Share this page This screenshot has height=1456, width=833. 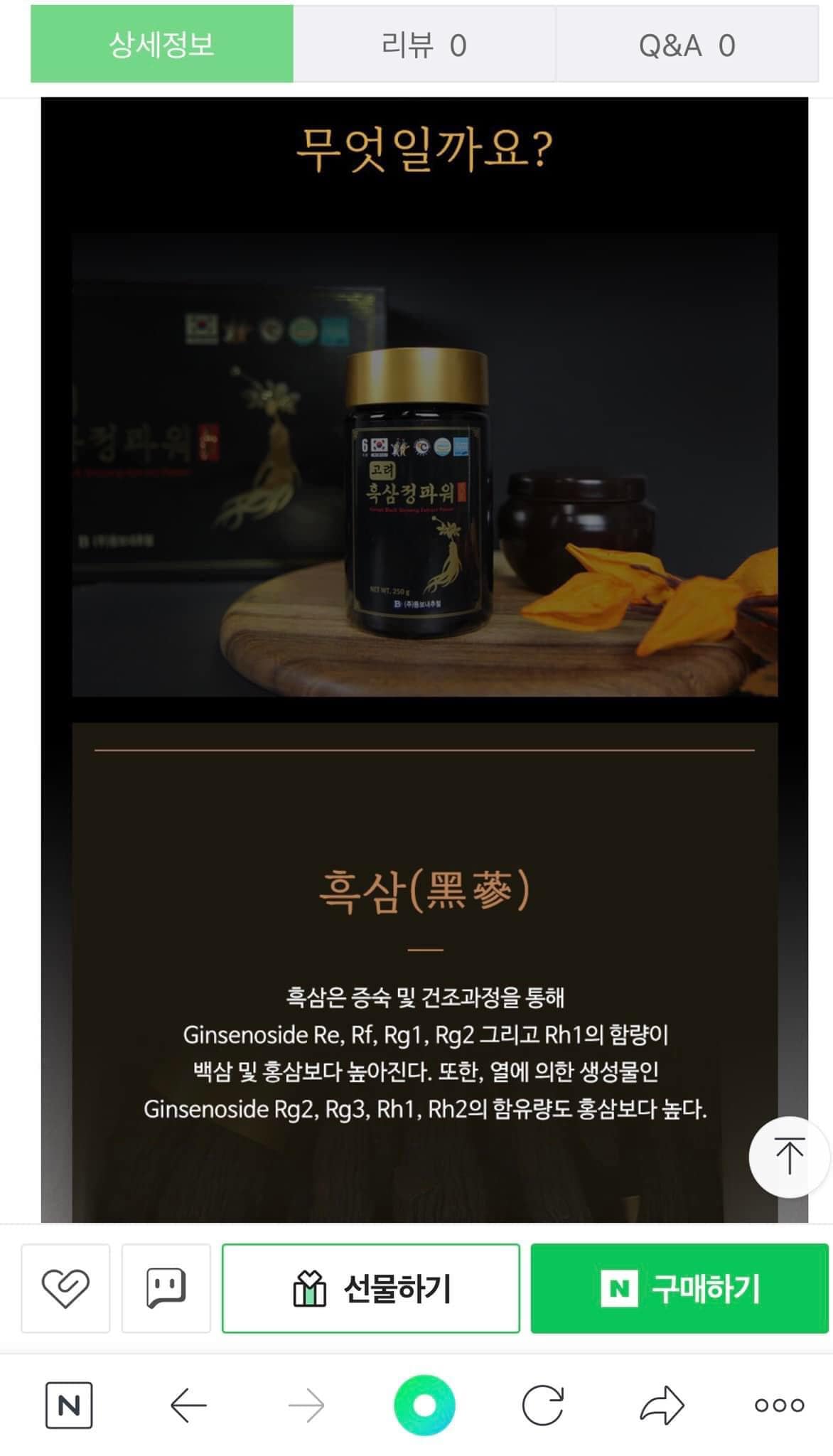(x=662, y=1406)
